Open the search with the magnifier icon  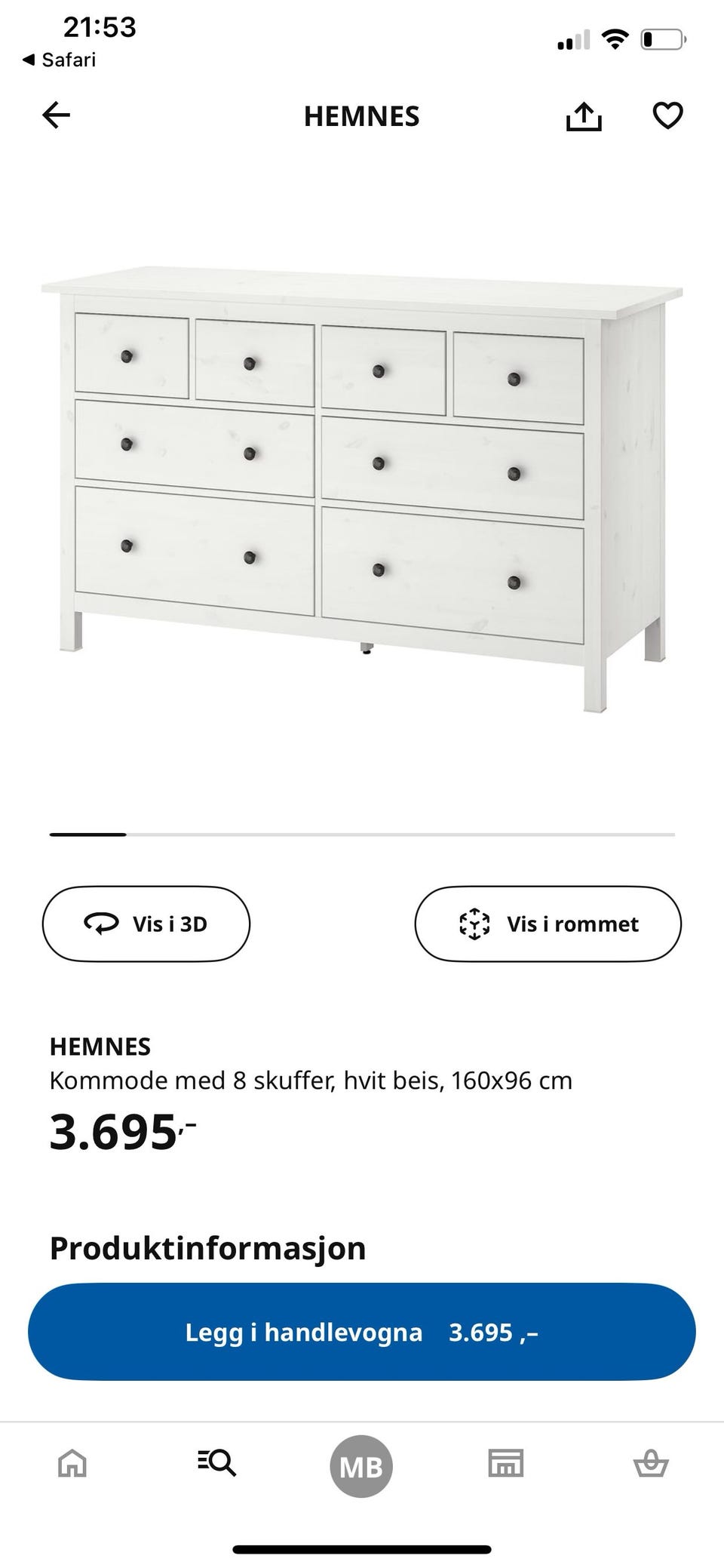[x=216, y=1465]
